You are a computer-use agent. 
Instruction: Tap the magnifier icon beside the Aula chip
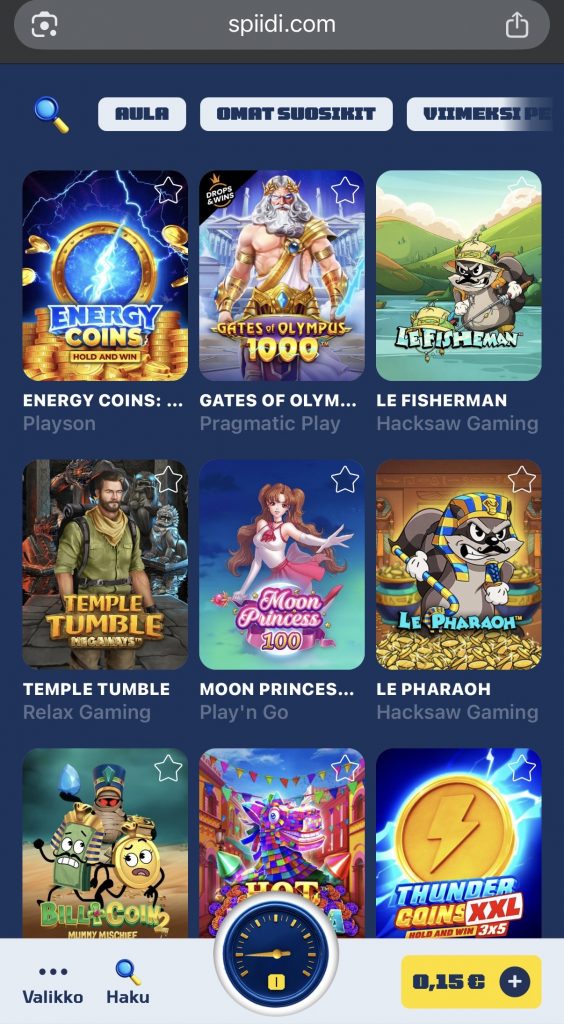tap(52, 114)
